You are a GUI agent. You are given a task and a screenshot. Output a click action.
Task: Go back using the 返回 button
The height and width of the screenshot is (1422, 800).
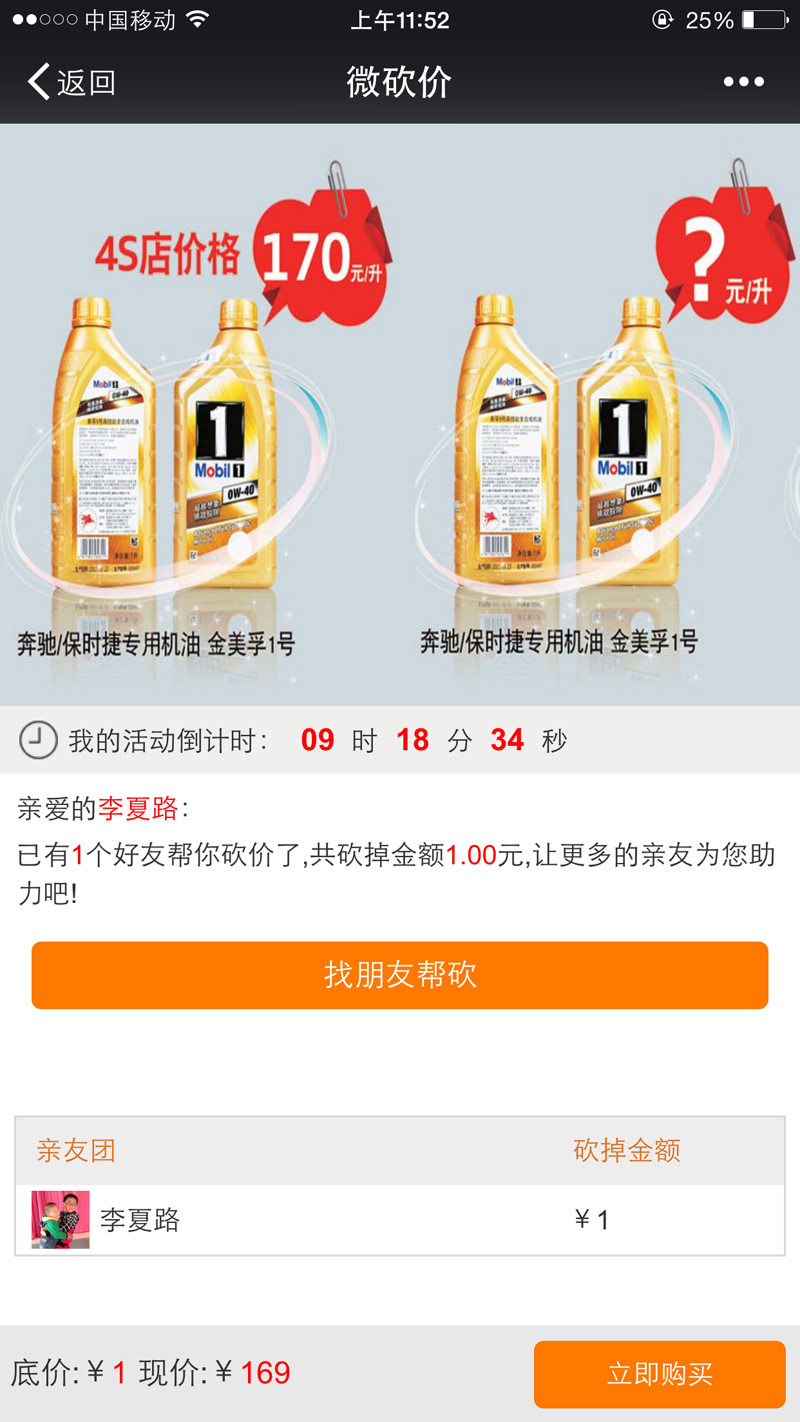[72, 82]
